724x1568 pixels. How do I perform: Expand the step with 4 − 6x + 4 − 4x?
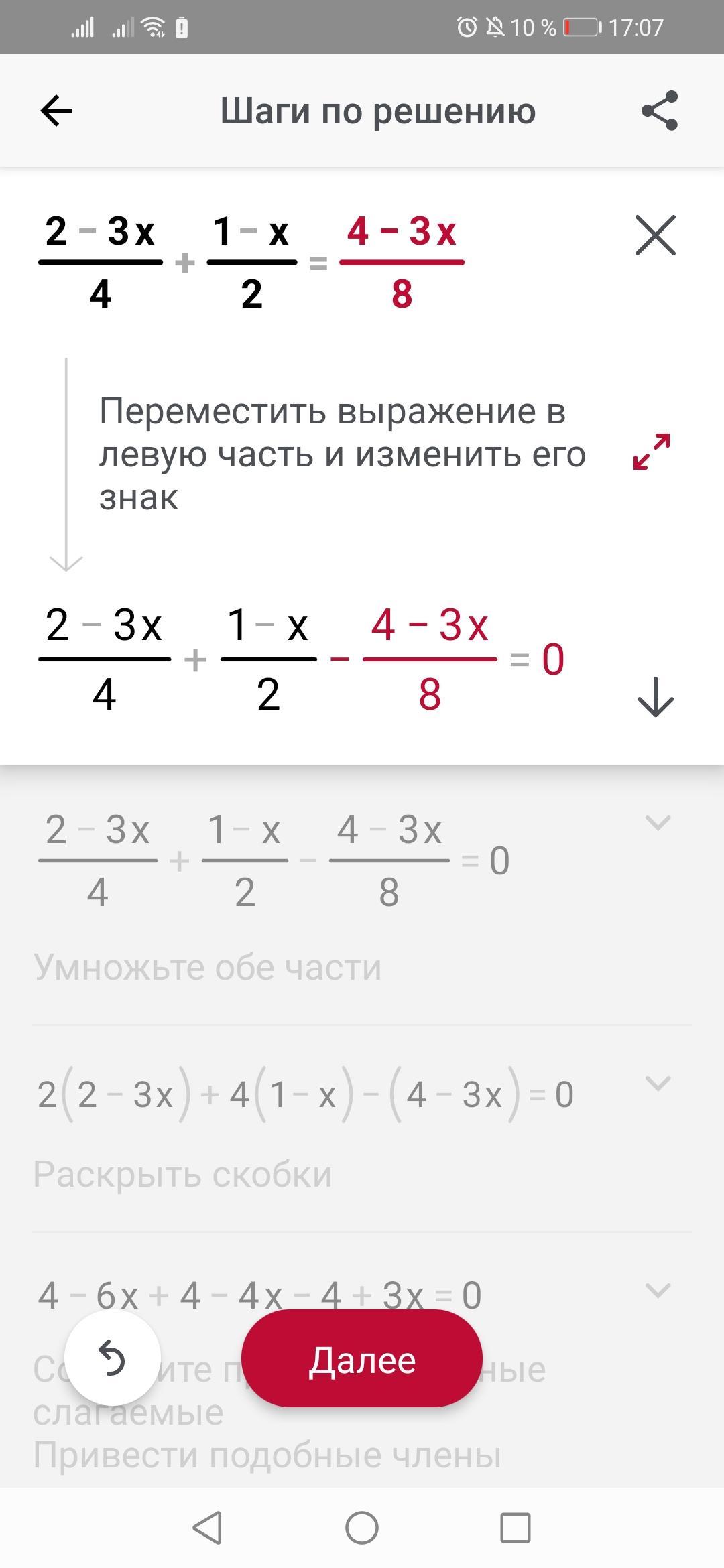click(657, 1290)
